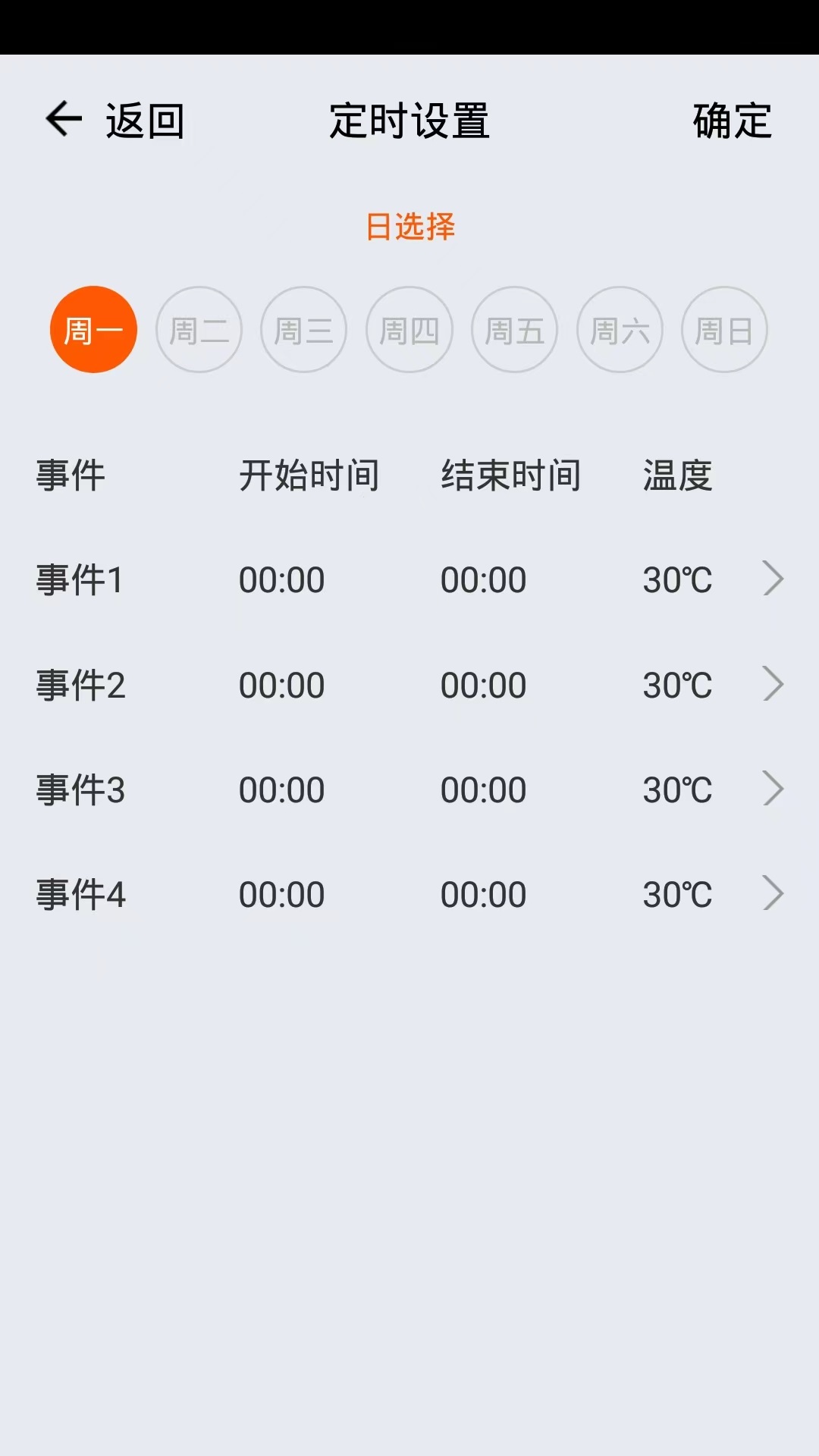Enable the 周五 (Friday) day selection
The image size is (819, 1456).
(x=514, y=329)
